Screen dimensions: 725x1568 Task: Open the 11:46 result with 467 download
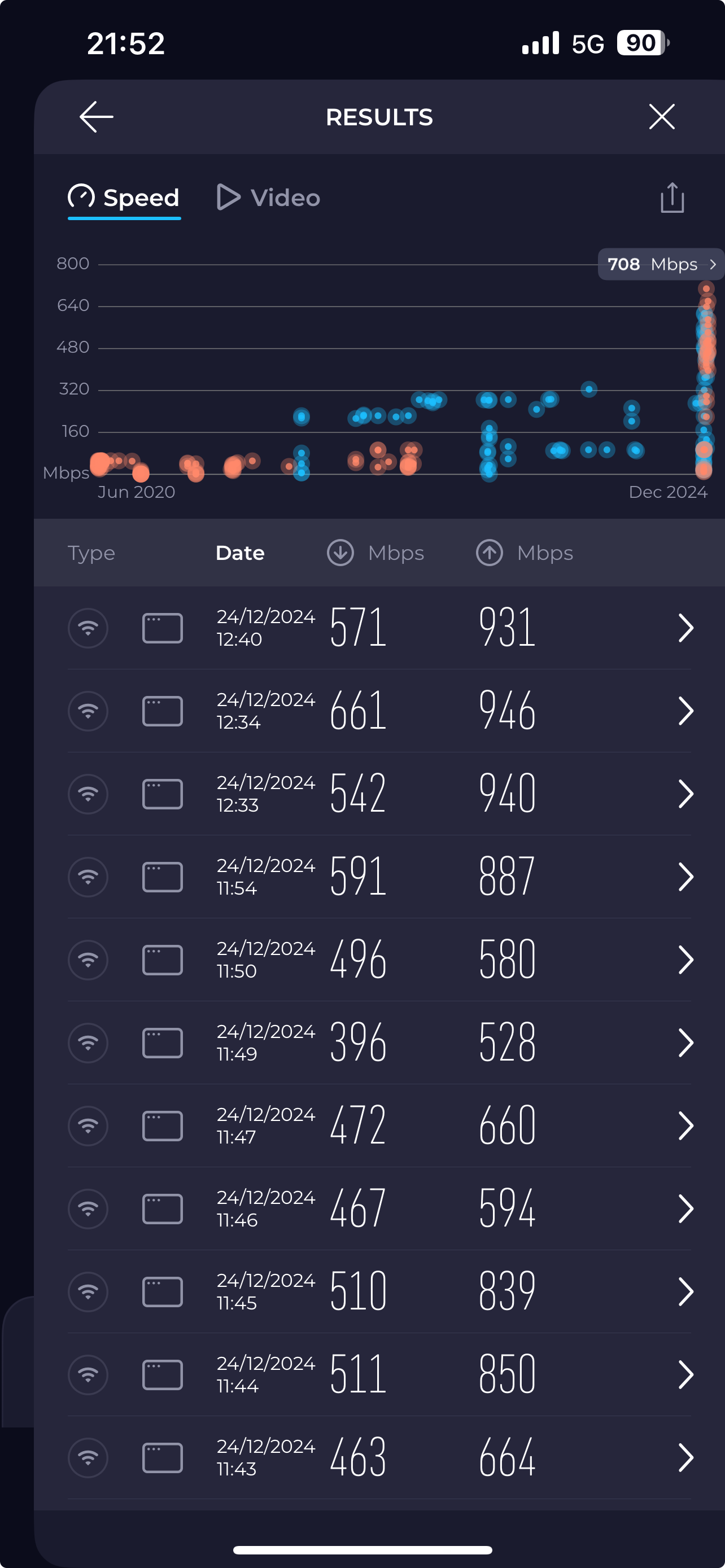click(379, 1208)
